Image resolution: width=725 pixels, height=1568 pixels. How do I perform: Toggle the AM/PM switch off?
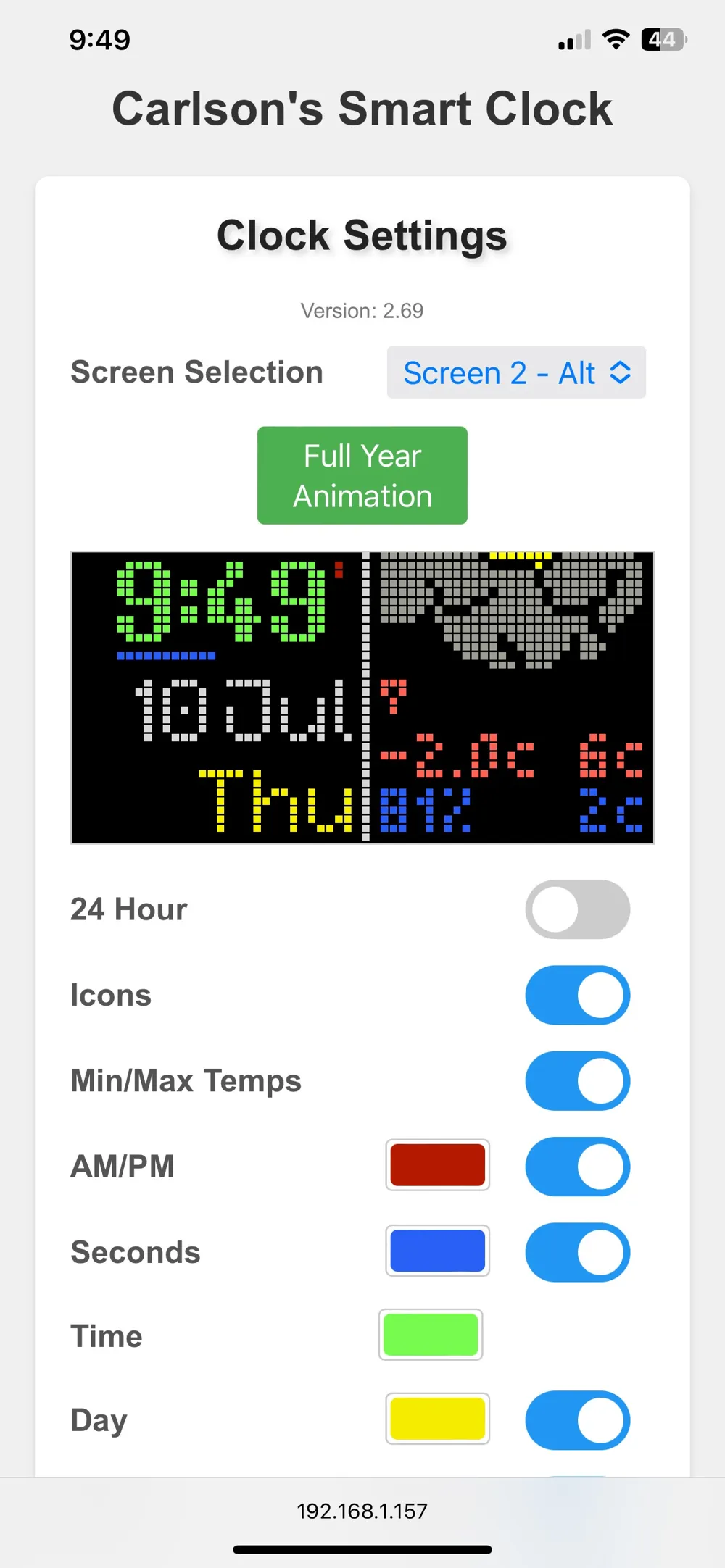[x=578, y=1166]
